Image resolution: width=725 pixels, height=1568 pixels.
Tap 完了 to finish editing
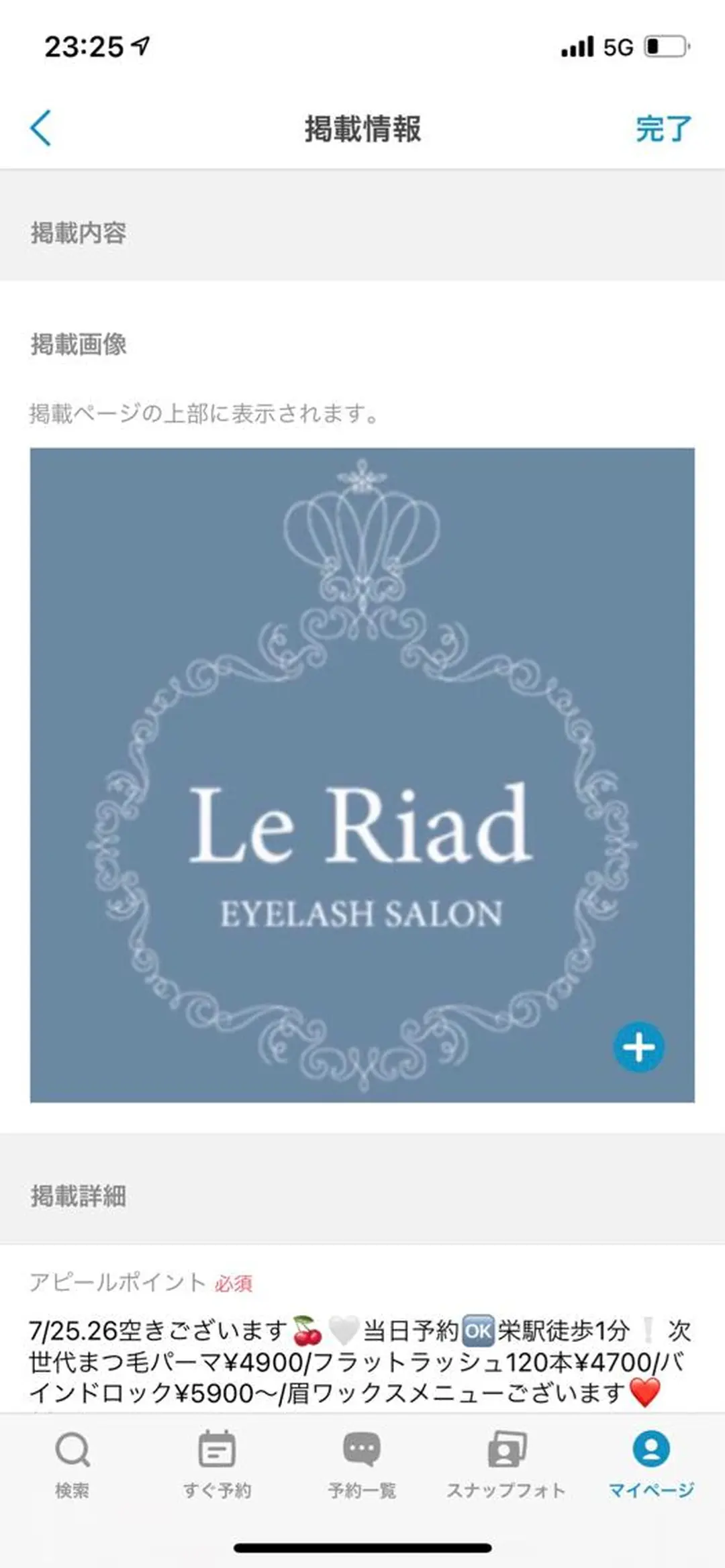point(663,128)
